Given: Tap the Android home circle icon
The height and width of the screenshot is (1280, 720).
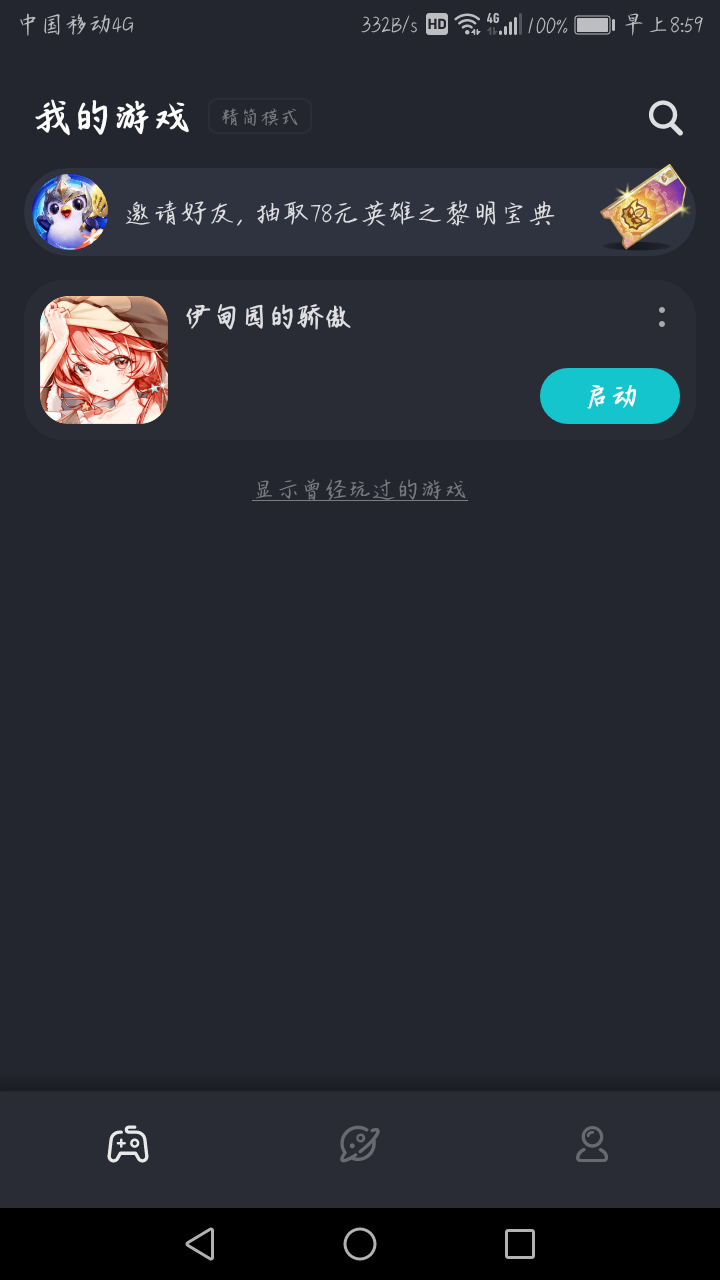Looking at the screenshot, I should click(360, 1243).
